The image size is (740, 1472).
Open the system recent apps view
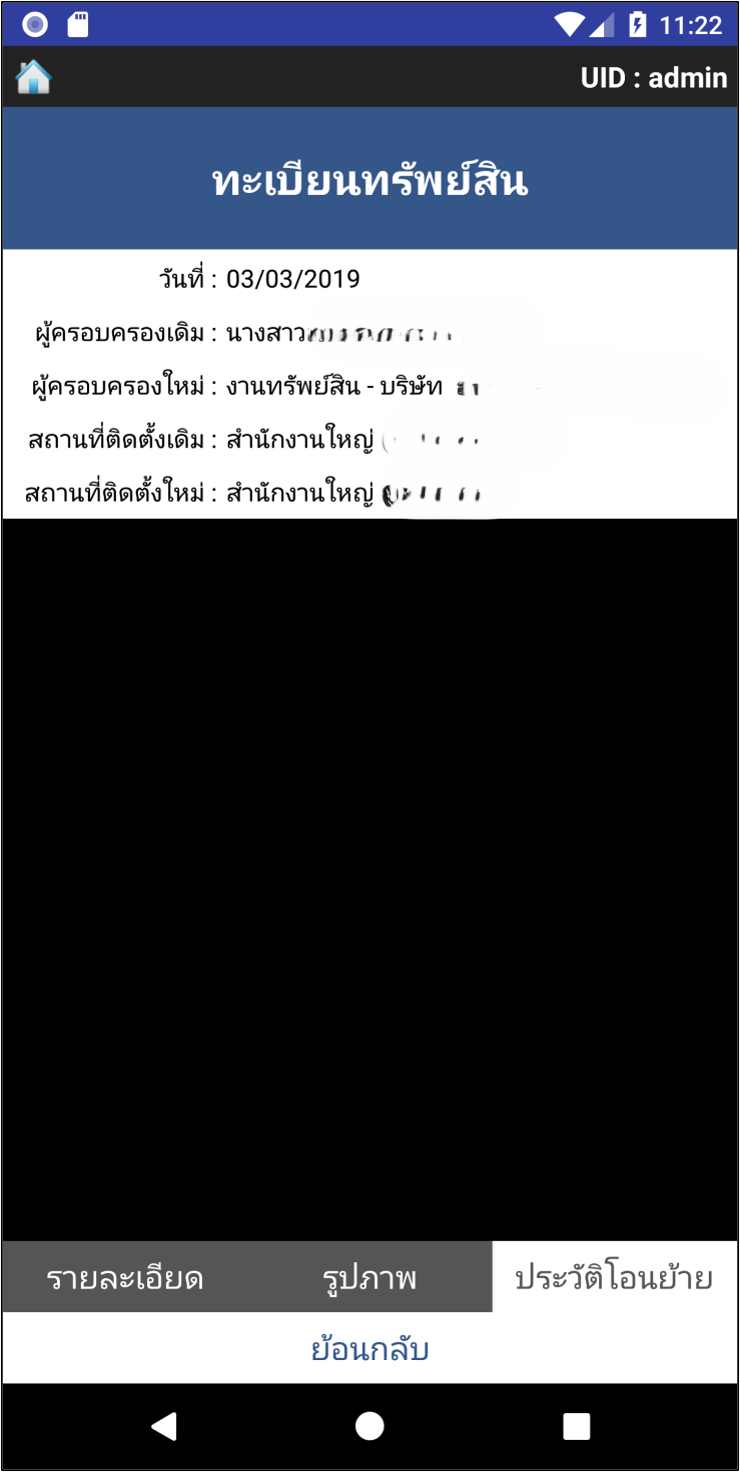[x=576, y=1426]
